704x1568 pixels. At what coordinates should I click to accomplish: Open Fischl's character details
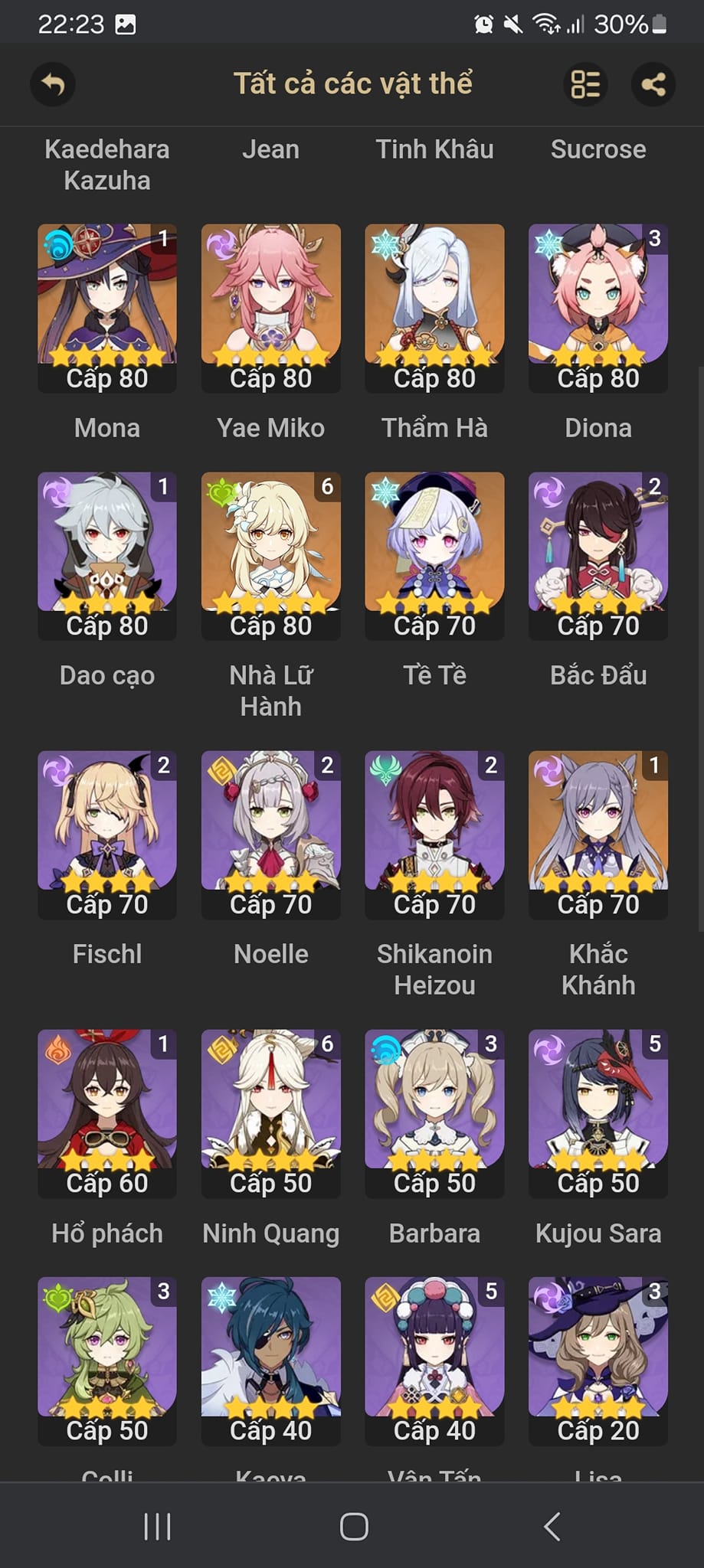pyautogui.click(x=107, y=835)
